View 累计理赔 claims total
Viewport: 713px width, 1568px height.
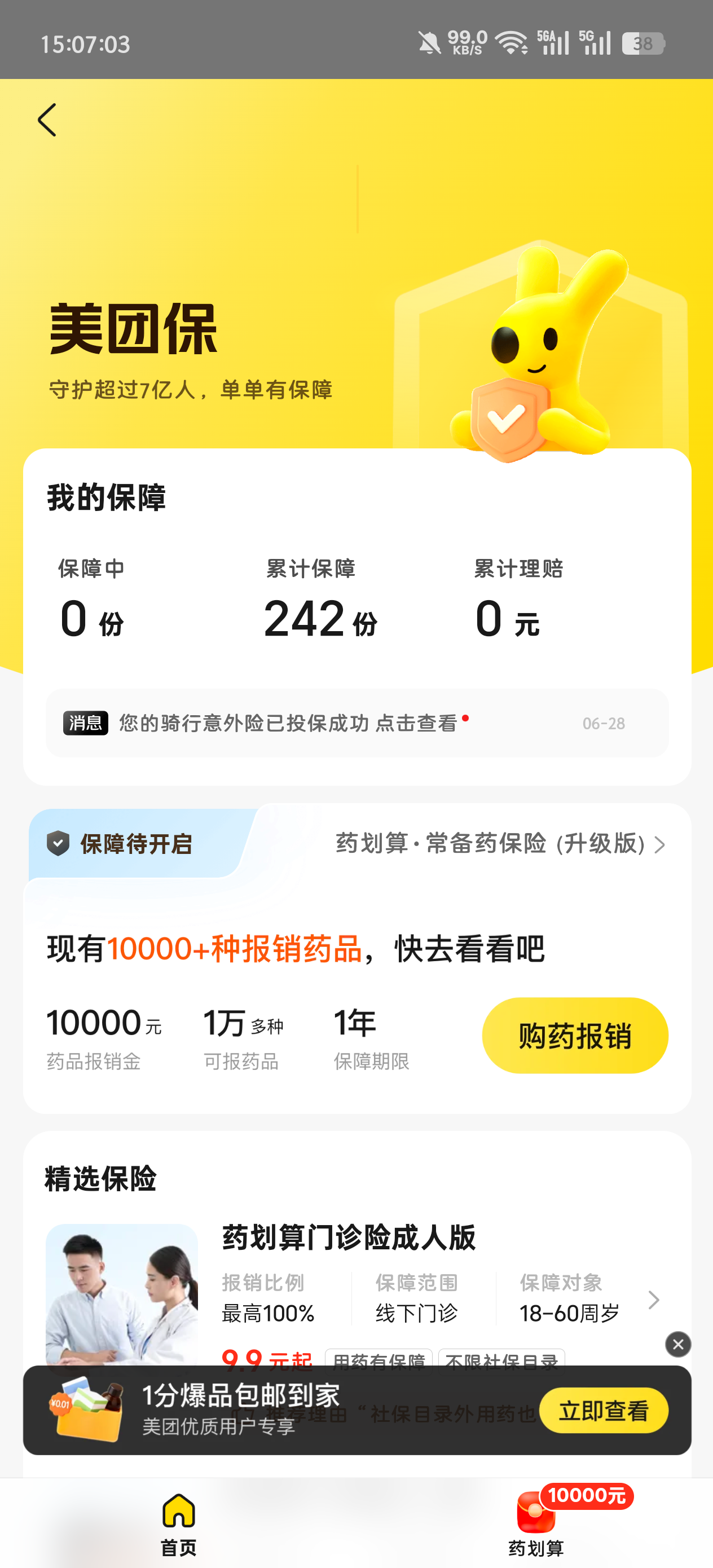point(518,600)
